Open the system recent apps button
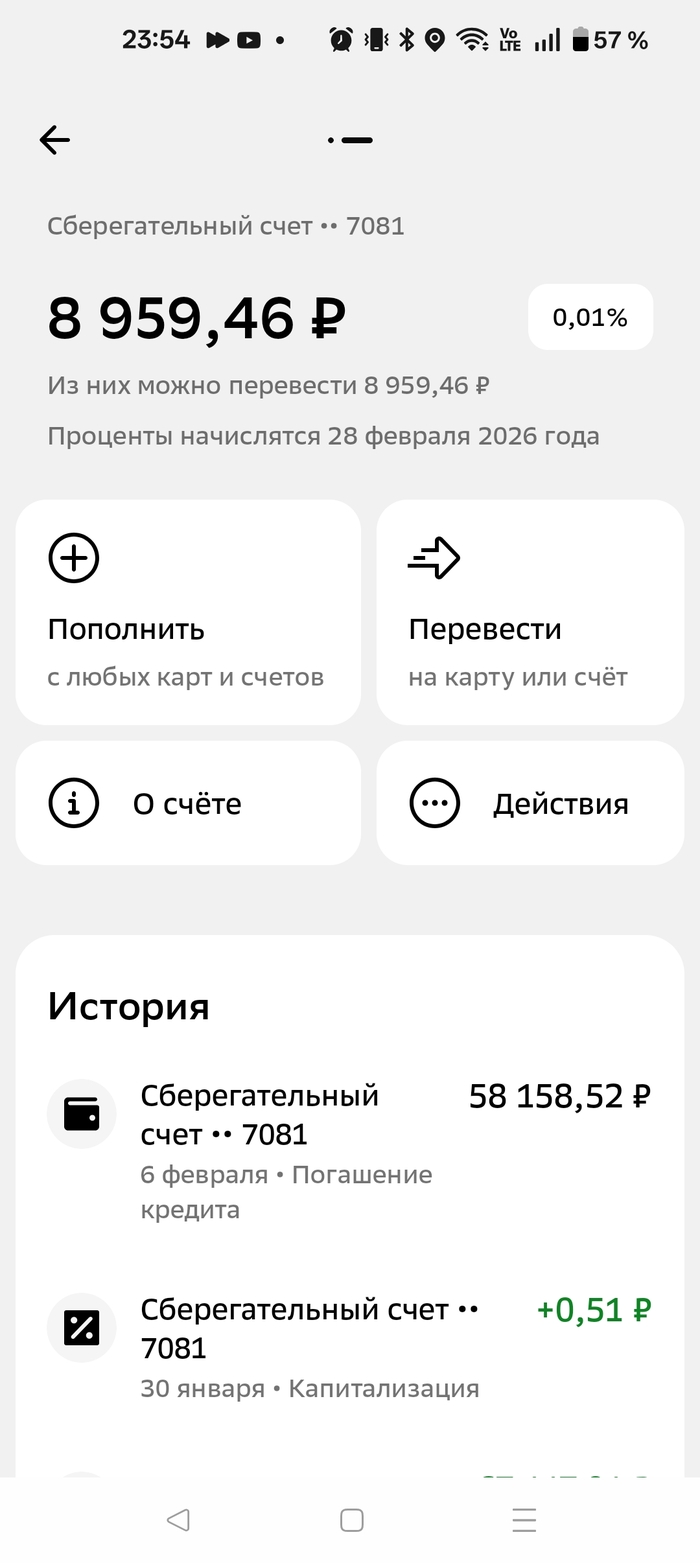 [x=524, y=1520]
